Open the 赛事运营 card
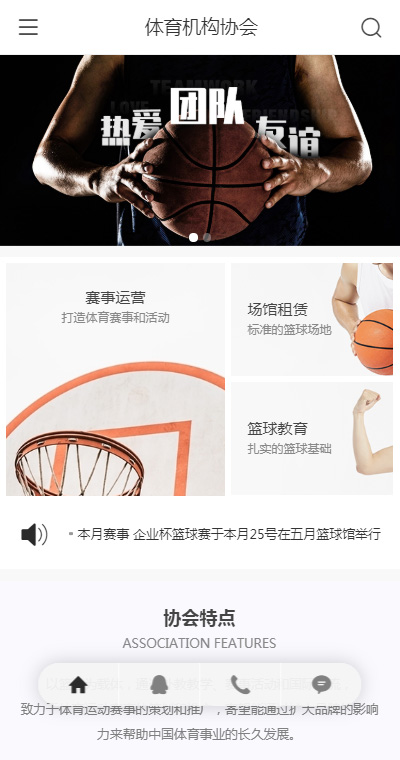Viewport: 400px width, 760px height. point(115,379)
